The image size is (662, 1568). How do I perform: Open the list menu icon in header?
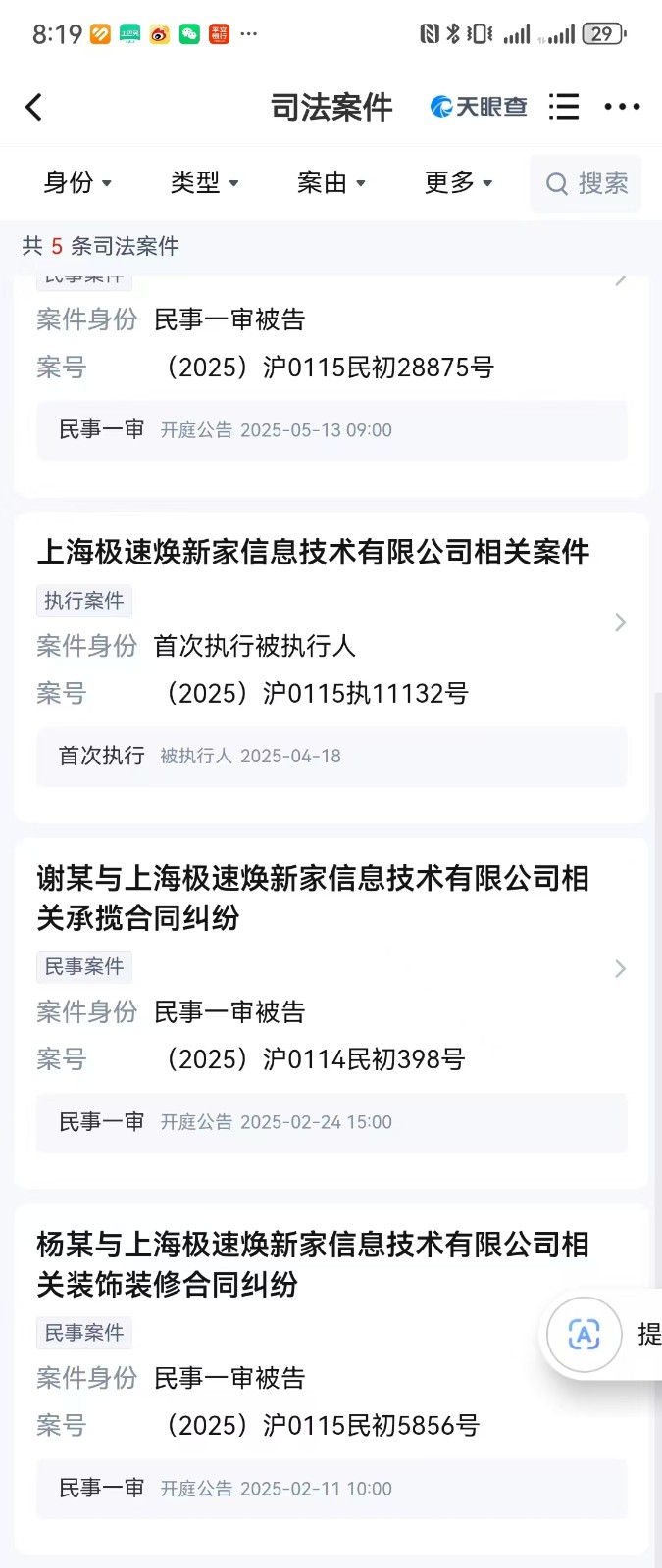tap(564, 107)
